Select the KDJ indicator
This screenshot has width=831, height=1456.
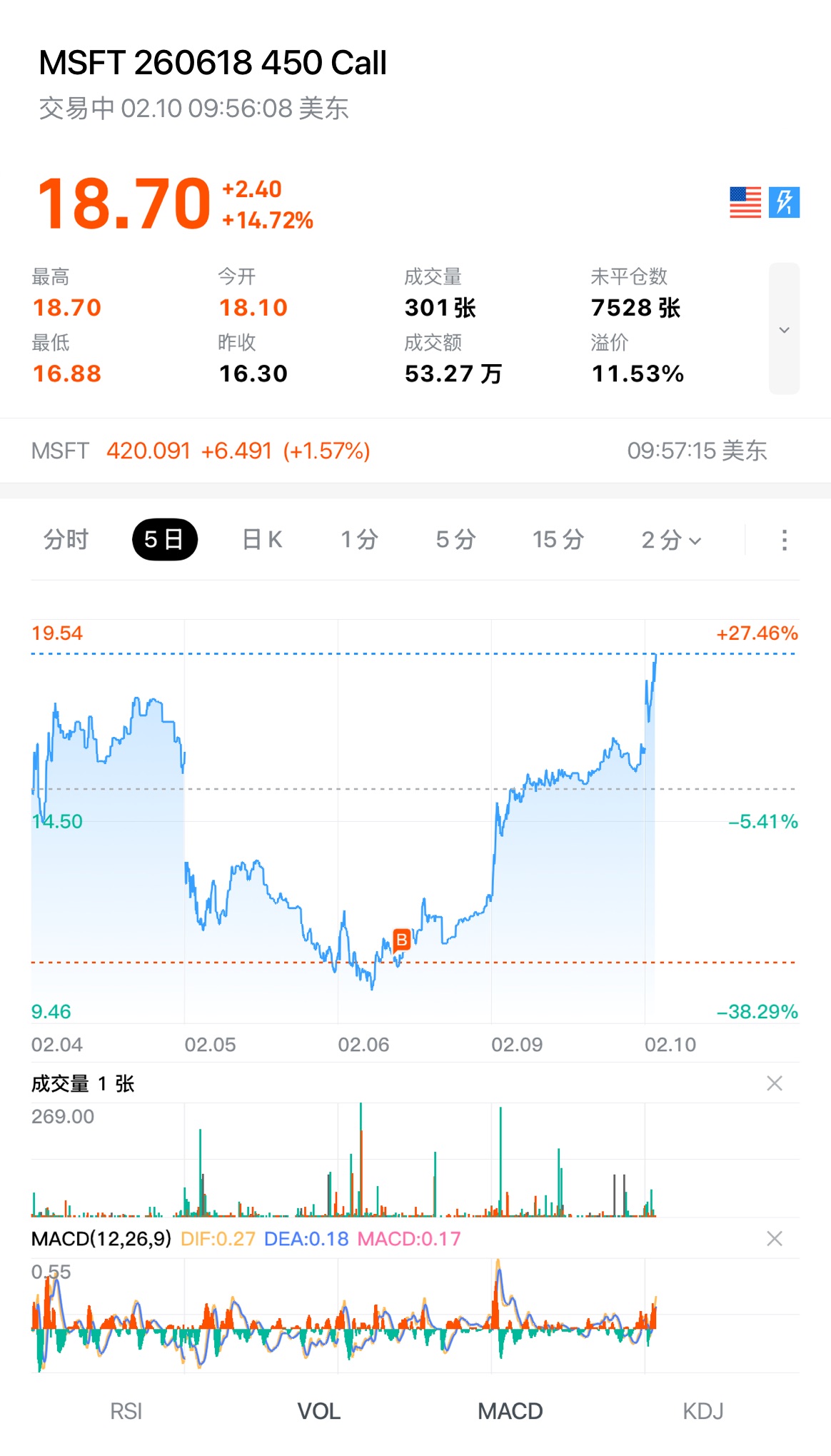pos(702,1411)
